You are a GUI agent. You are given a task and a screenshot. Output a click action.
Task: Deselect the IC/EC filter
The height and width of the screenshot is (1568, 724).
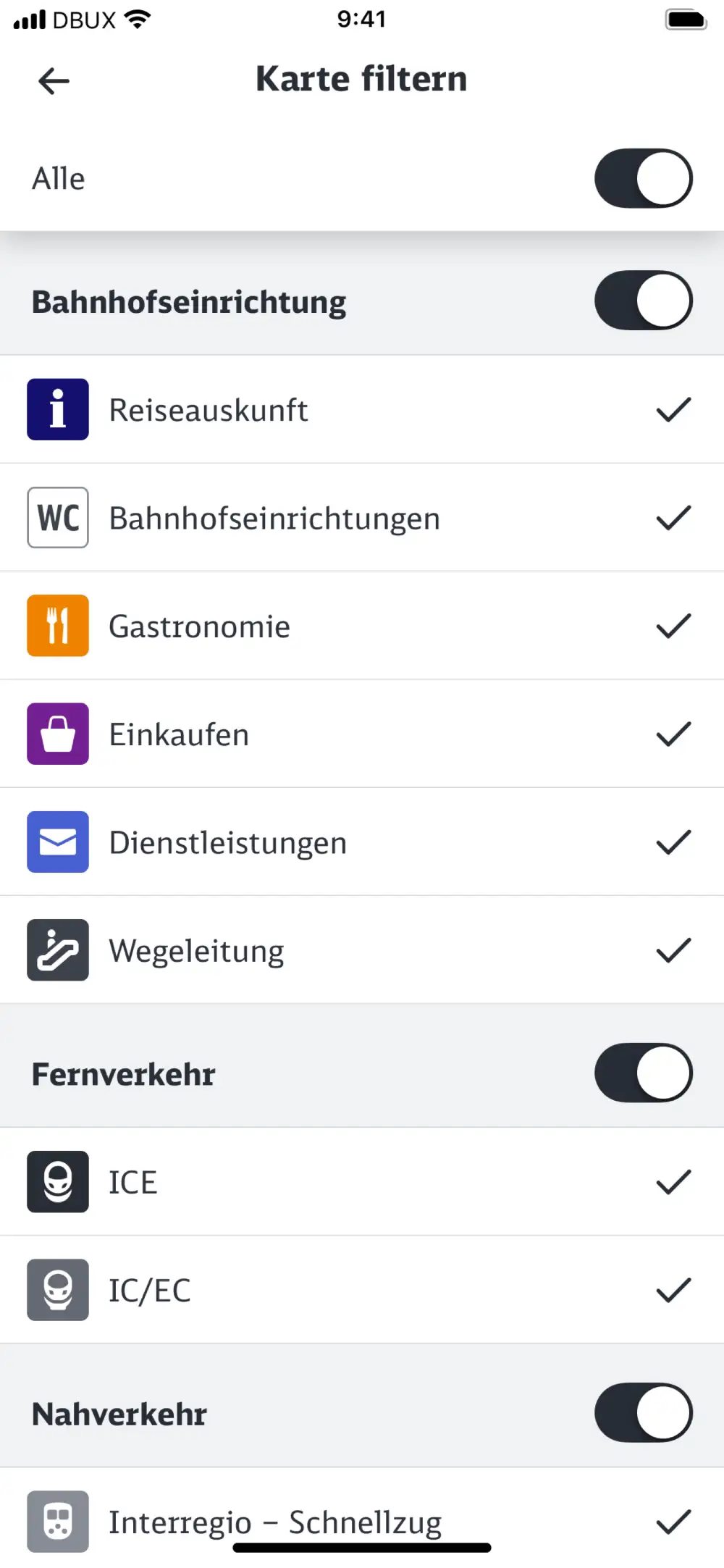[x=673, y=1290]
